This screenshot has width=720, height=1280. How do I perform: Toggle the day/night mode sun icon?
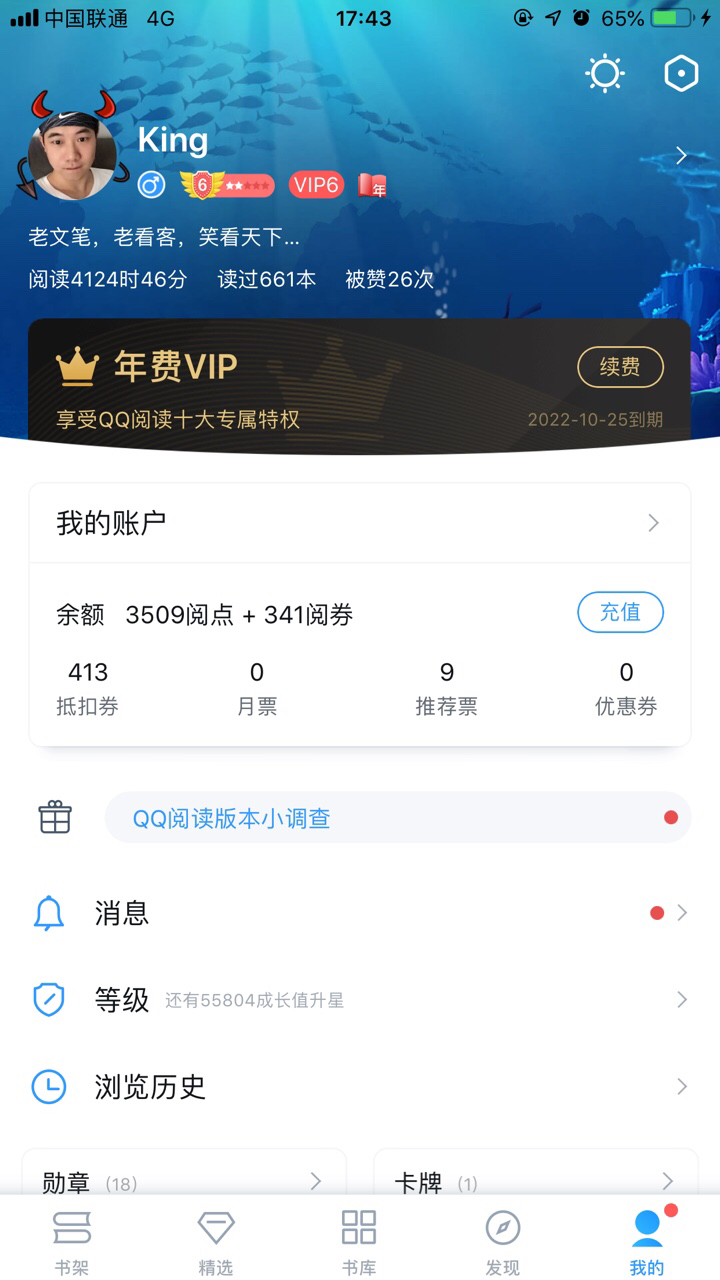[x=605, y=74]
